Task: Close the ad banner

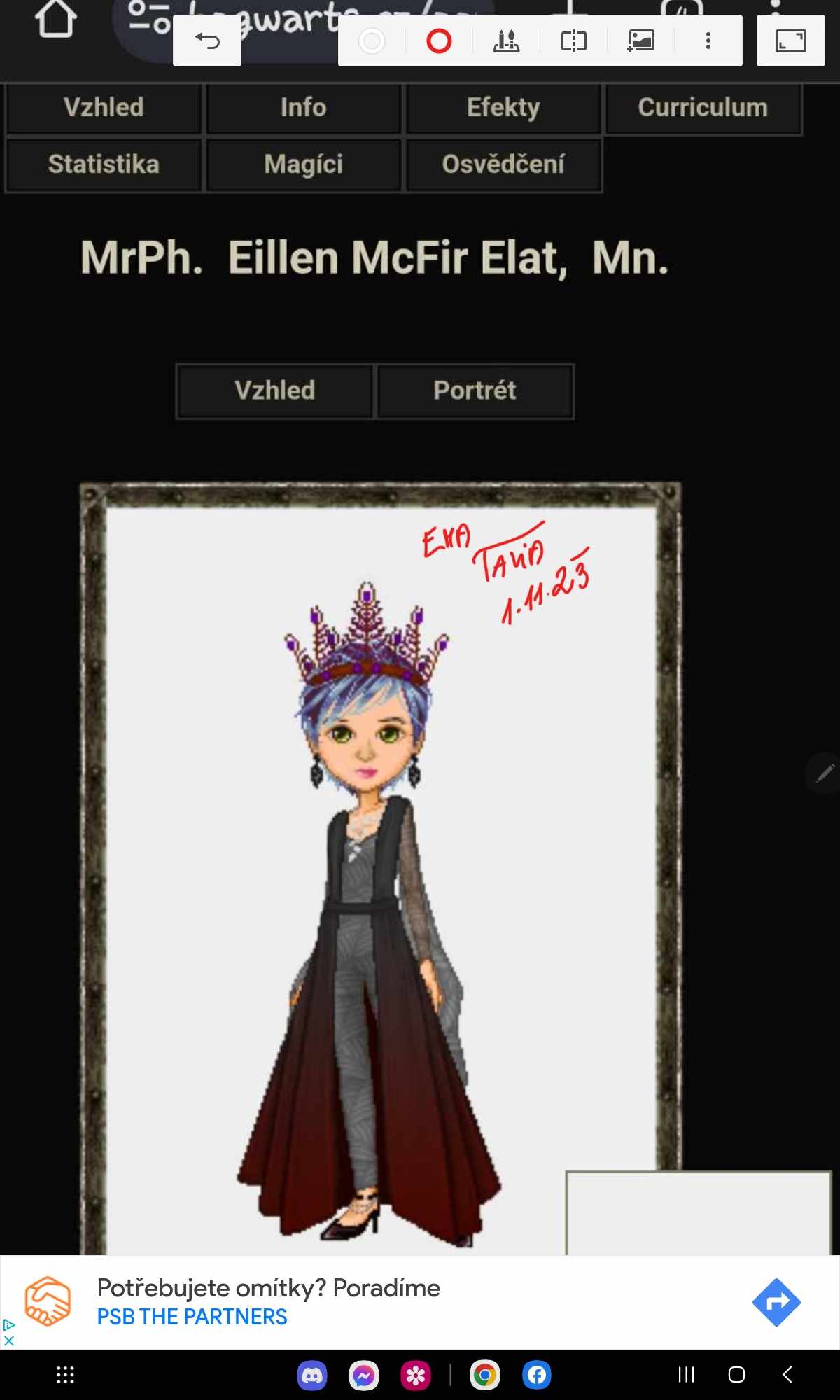Action: [8, 1340]
